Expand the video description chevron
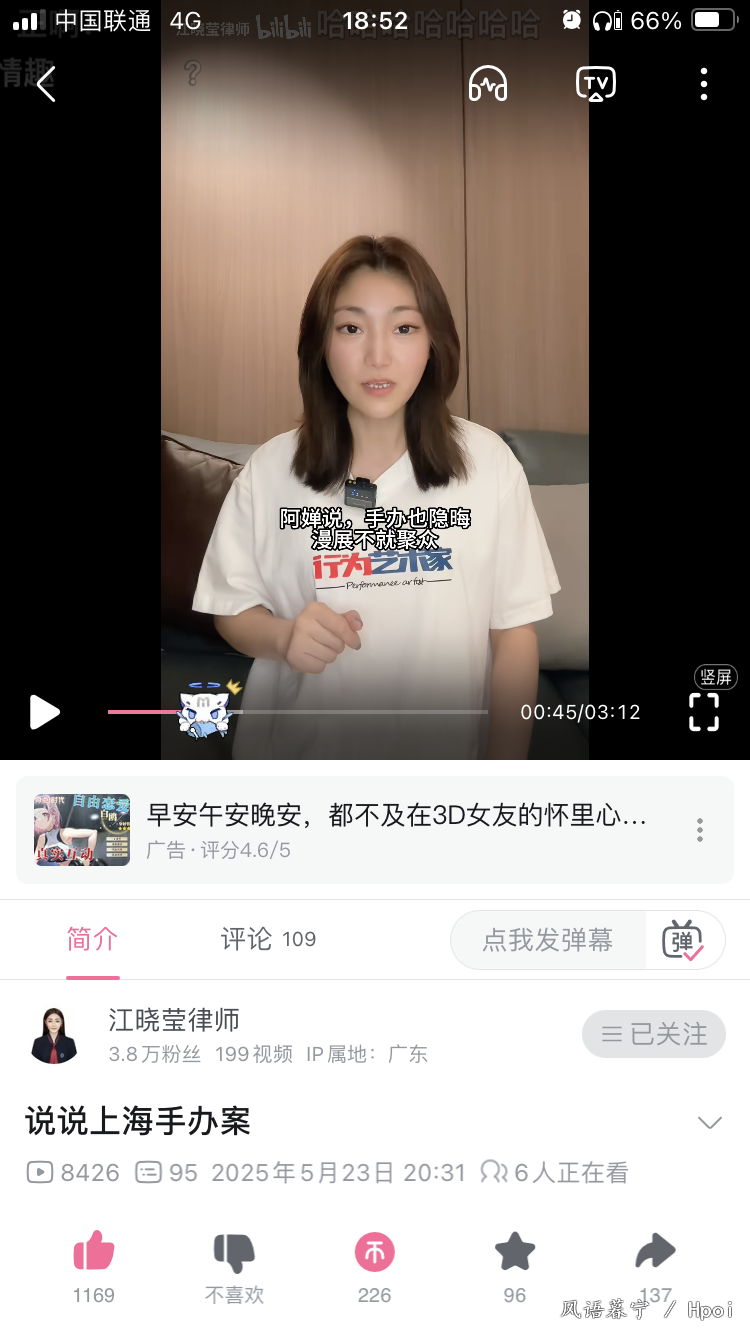Image resolution: width=750 pixels, height=1334 pixels. (x=710, y=1123)
